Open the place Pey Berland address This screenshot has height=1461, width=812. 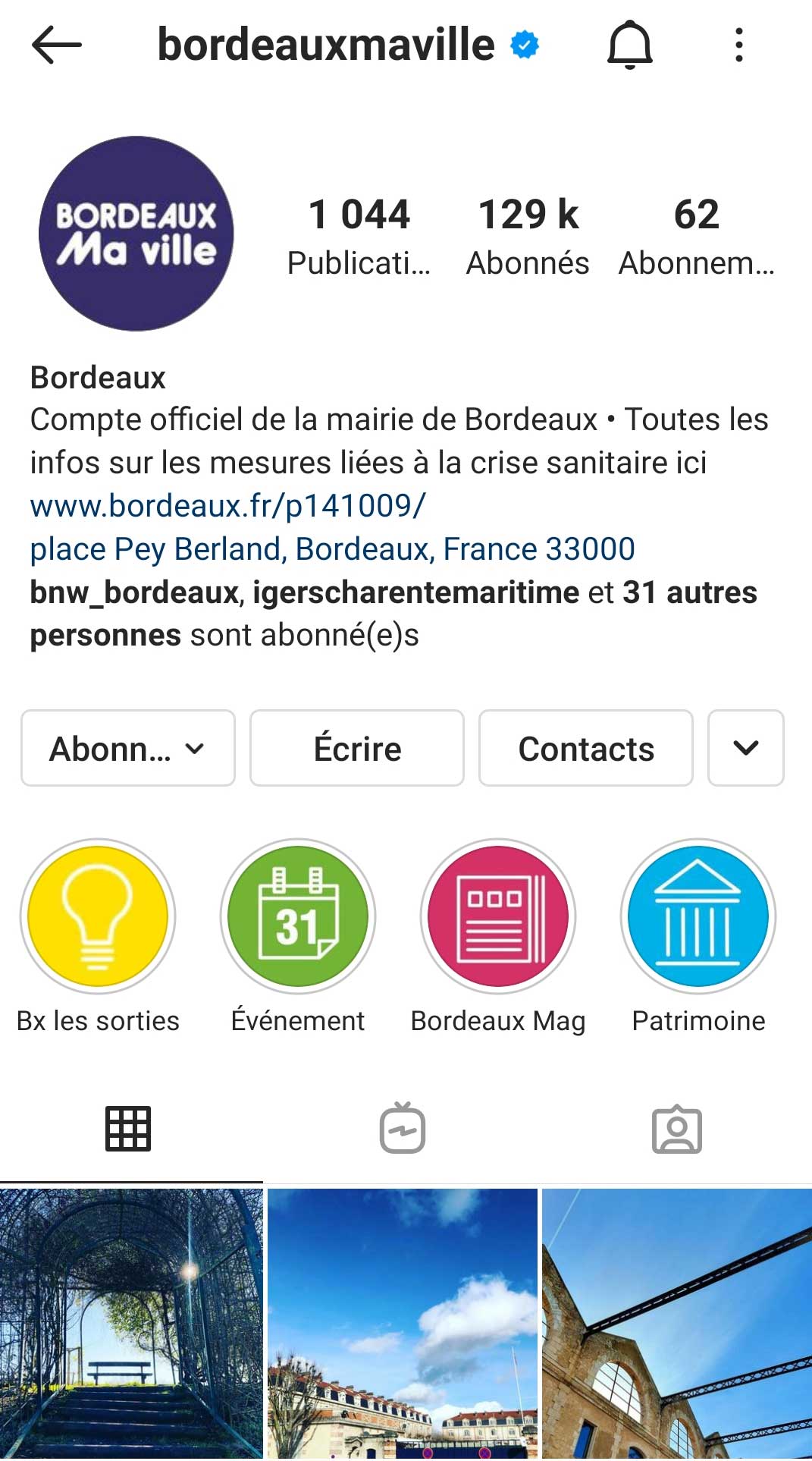[332, 549]
